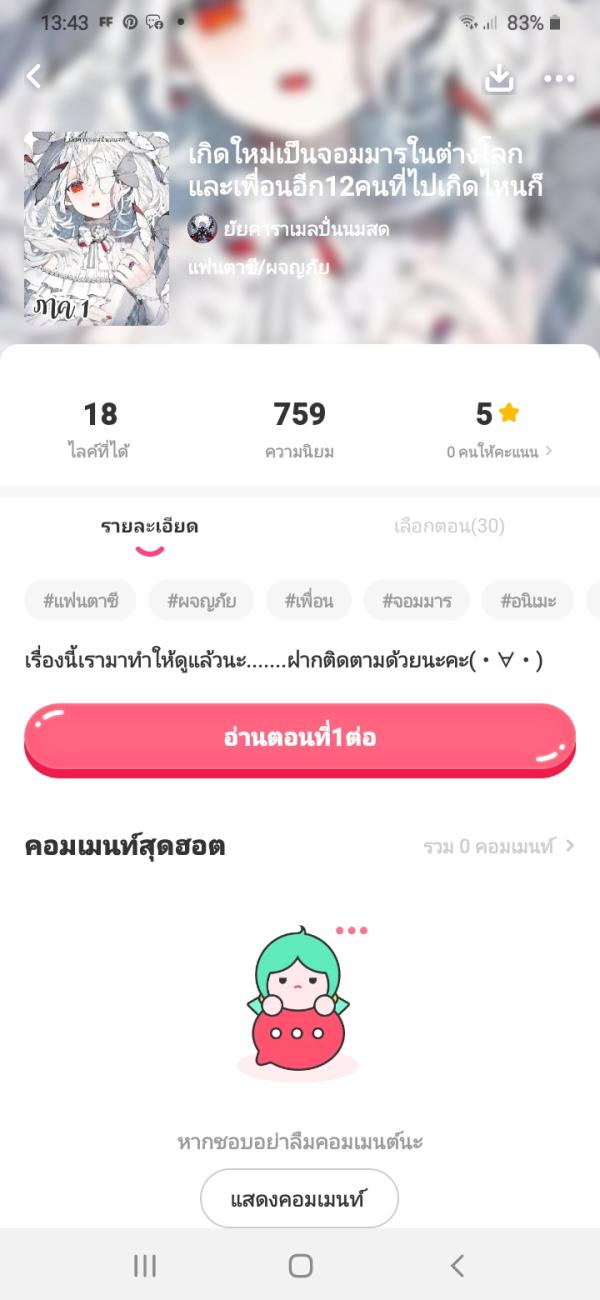The image size is (600, 1300).
Task: Select the #เพื่อน hashtag chip
Action: (309, 600)
